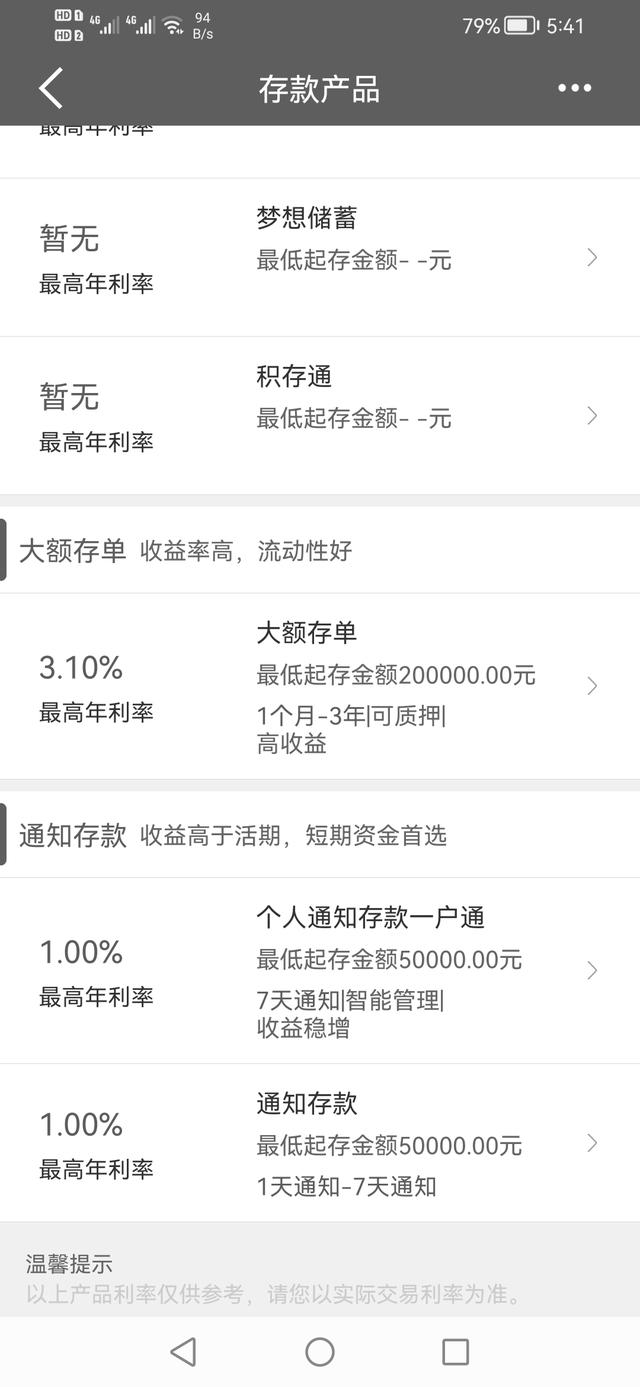View the 大额存单 3.10% product details
The width and height of the screenshot is (640, 1387).
(320, 686)
